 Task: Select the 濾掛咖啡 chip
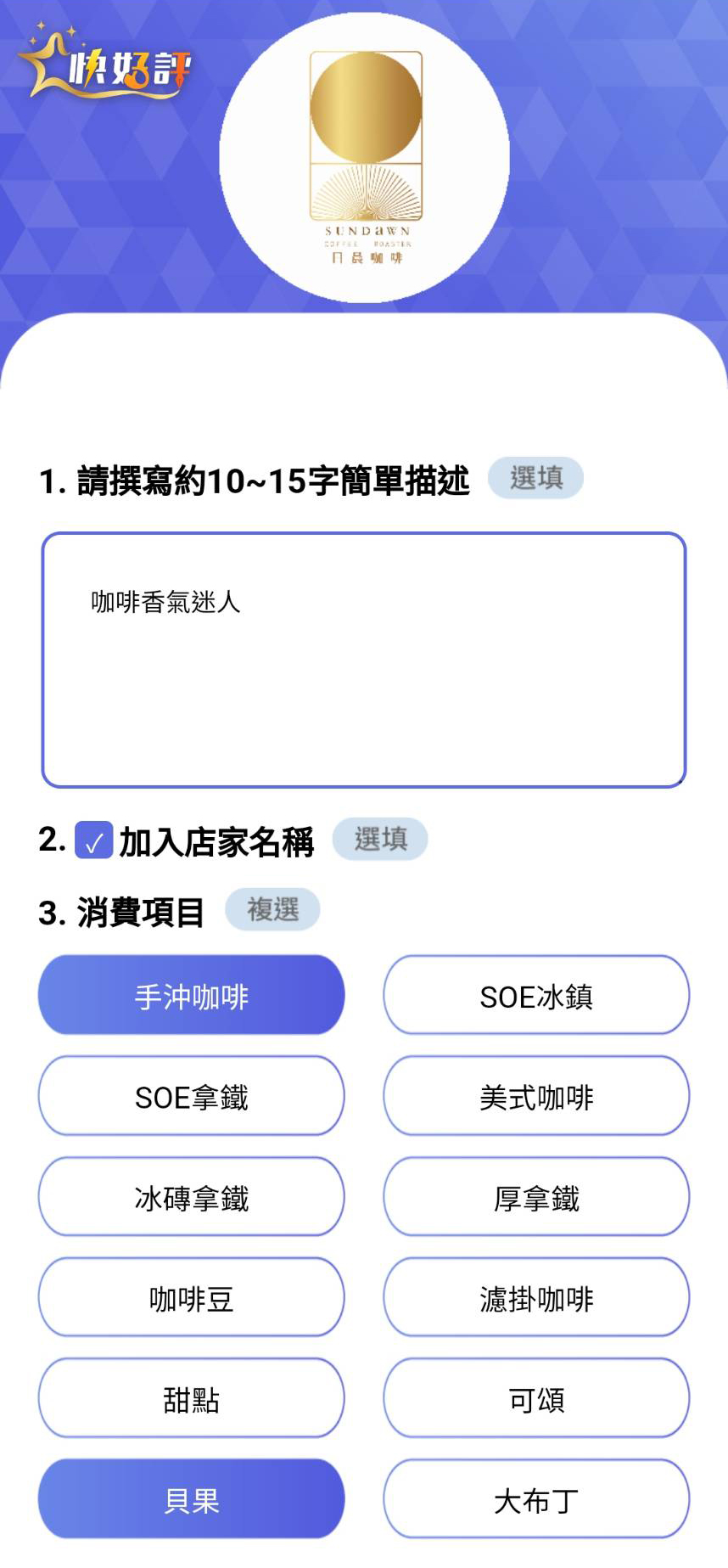tap(536, 1297)
